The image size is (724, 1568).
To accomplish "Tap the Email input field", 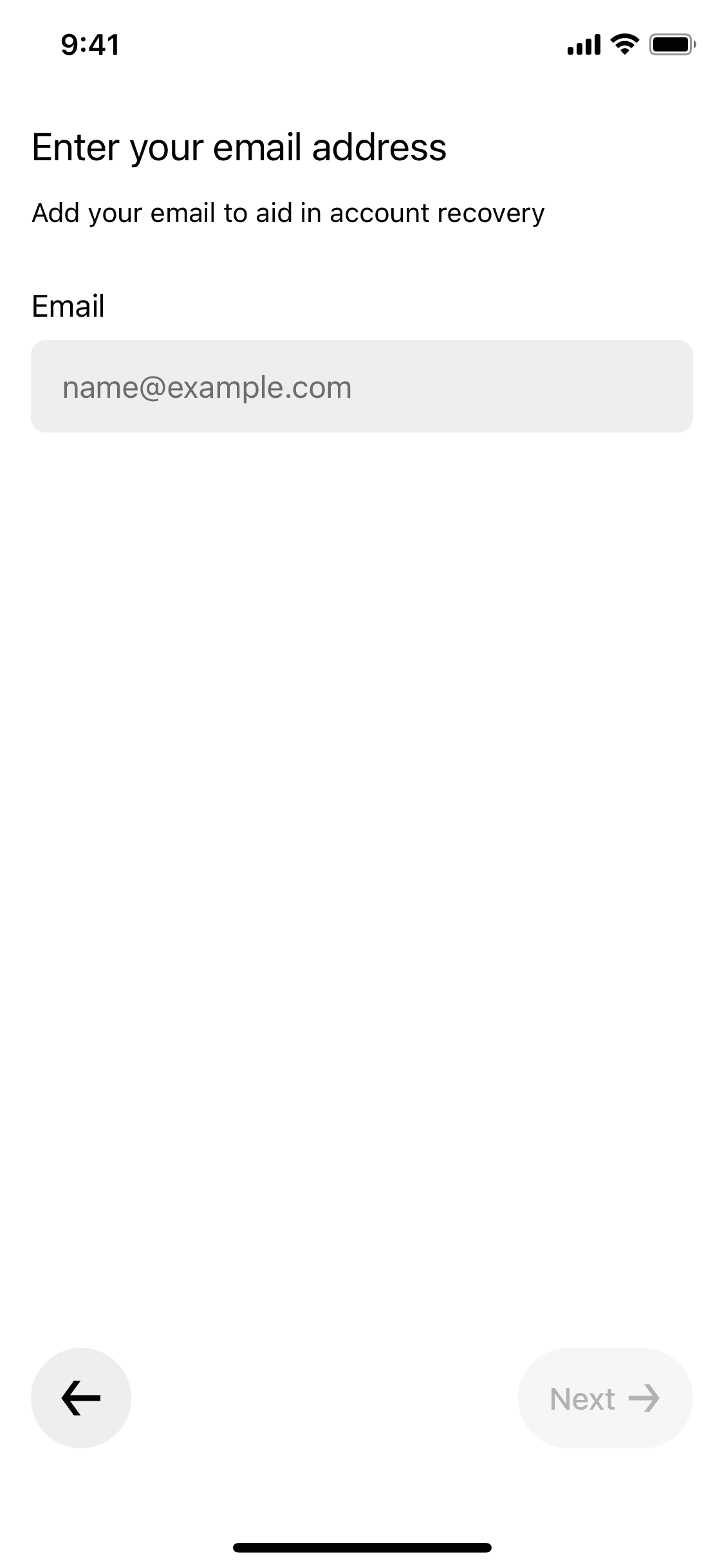I will (x=362, y=386).
